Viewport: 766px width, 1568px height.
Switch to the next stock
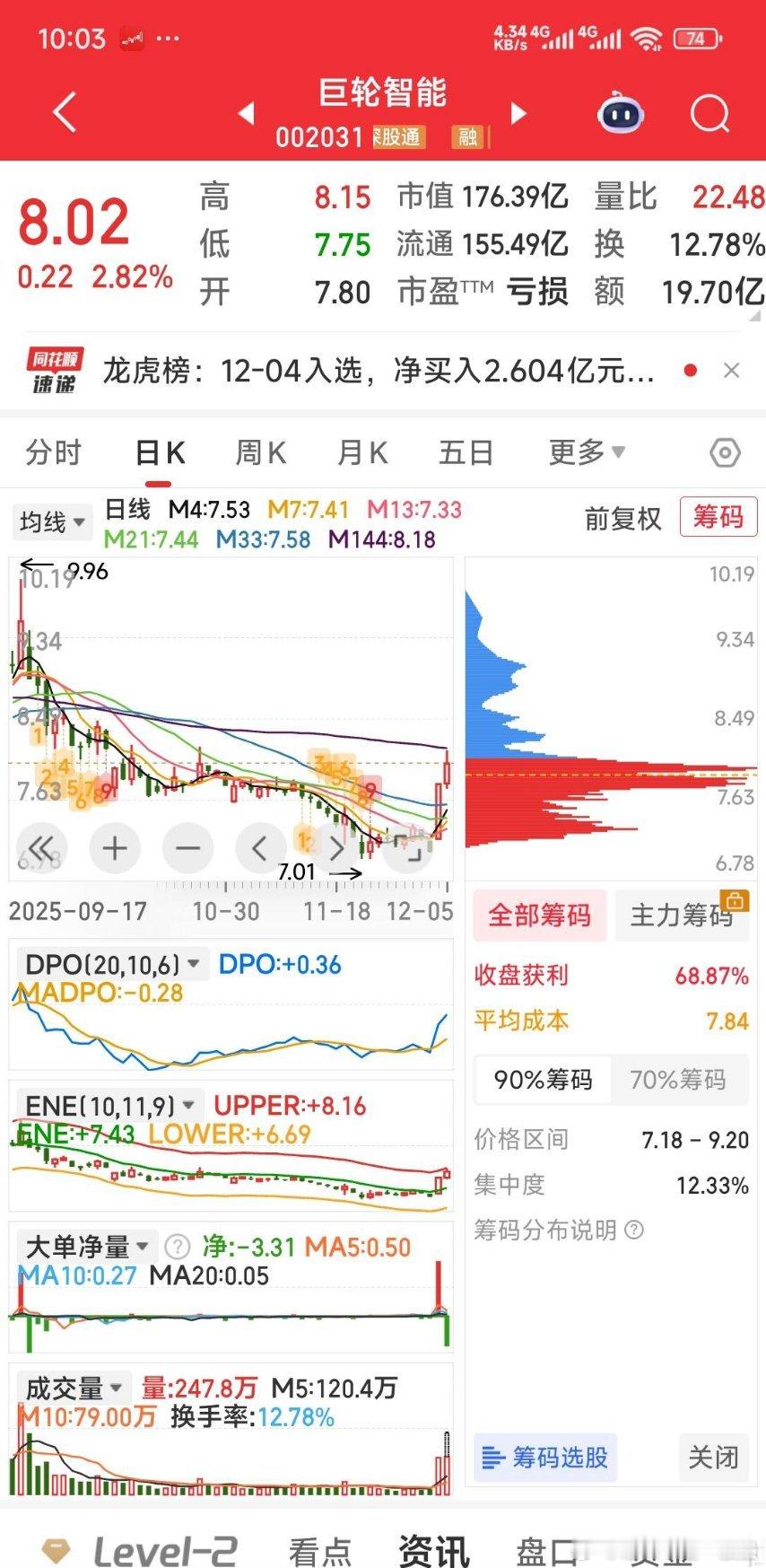coord(518,113)
